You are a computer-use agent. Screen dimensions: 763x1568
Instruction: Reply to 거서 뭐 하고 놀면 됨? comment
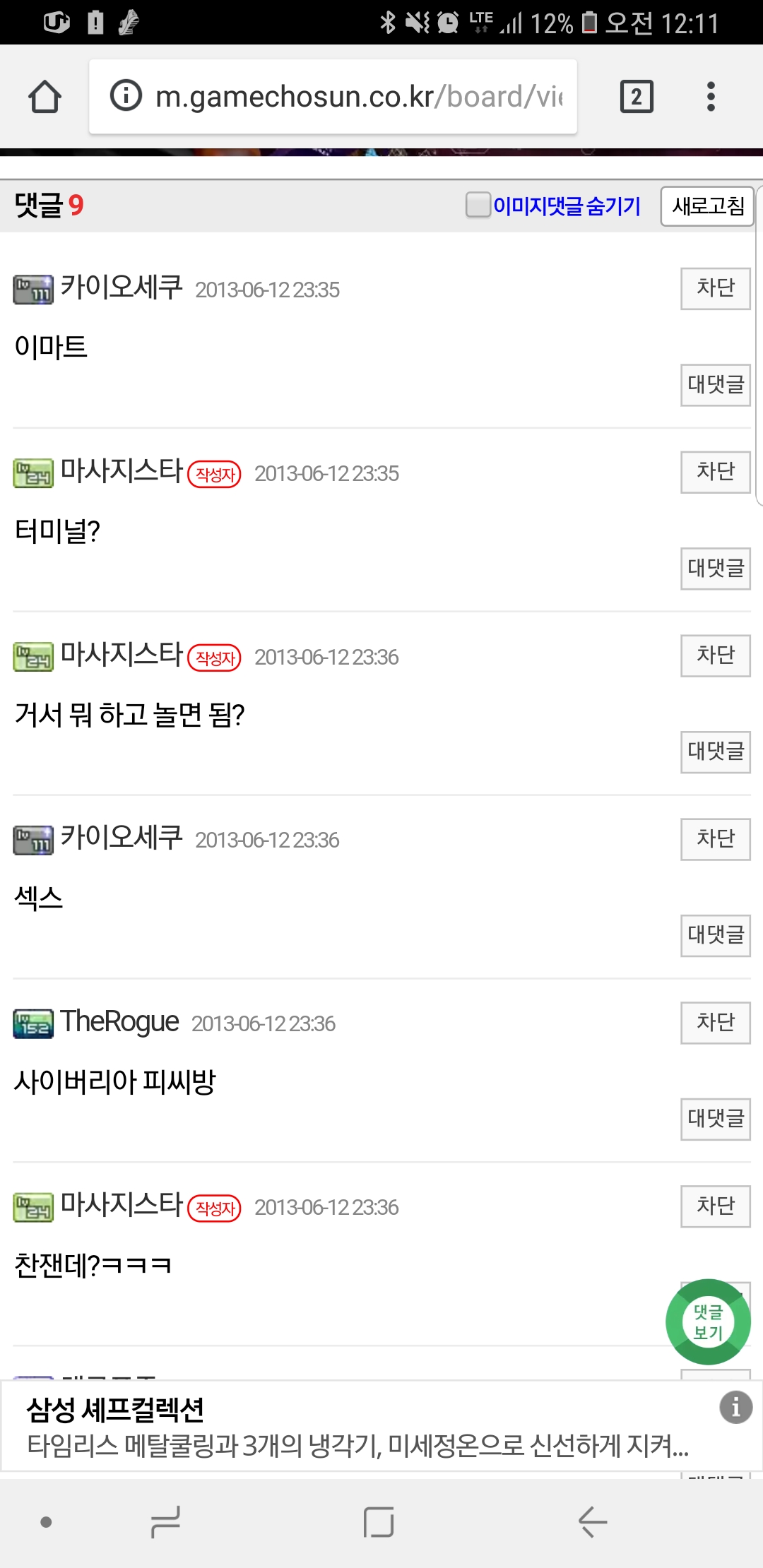point(715,752)
